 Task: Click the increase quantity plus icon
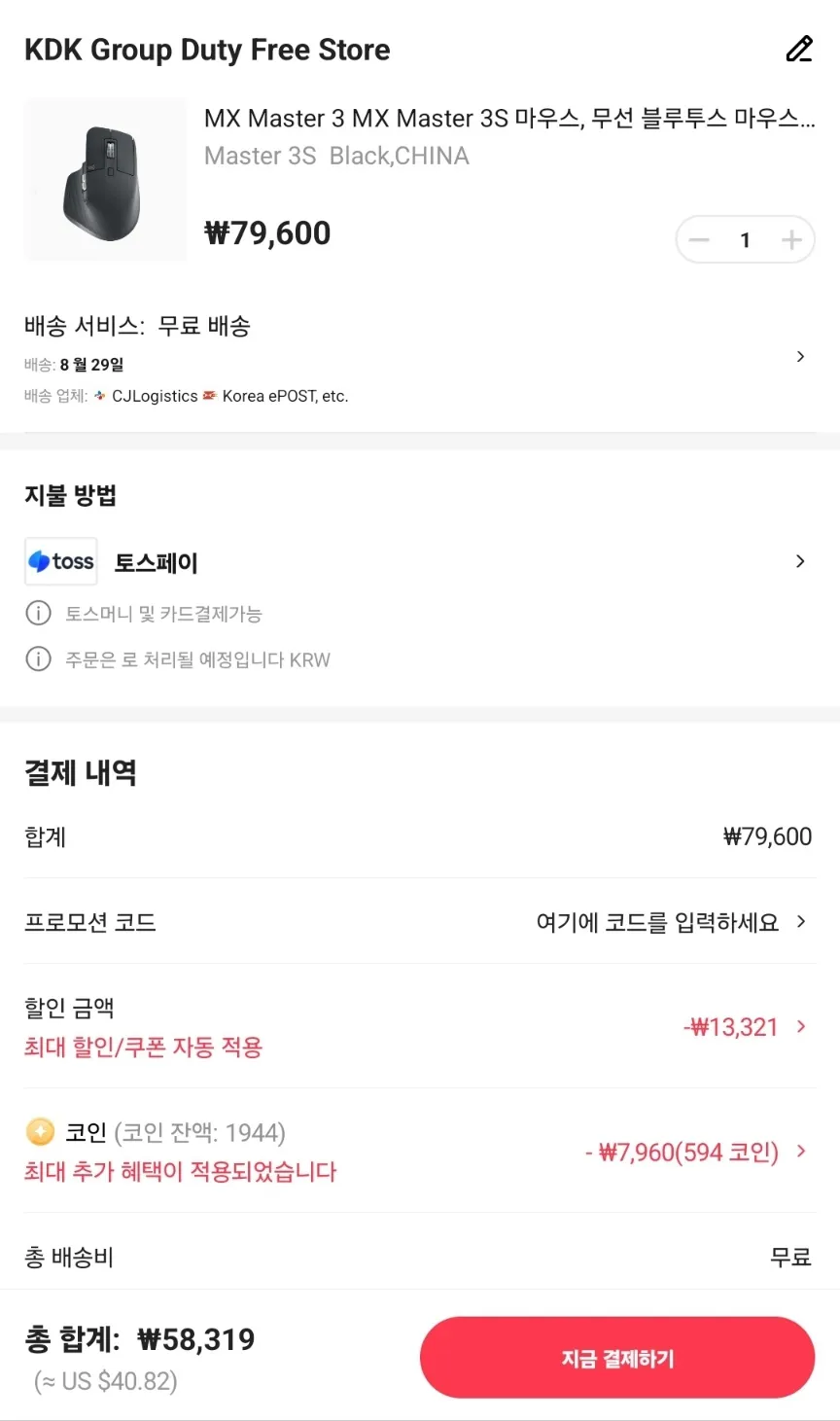point(792,239)
